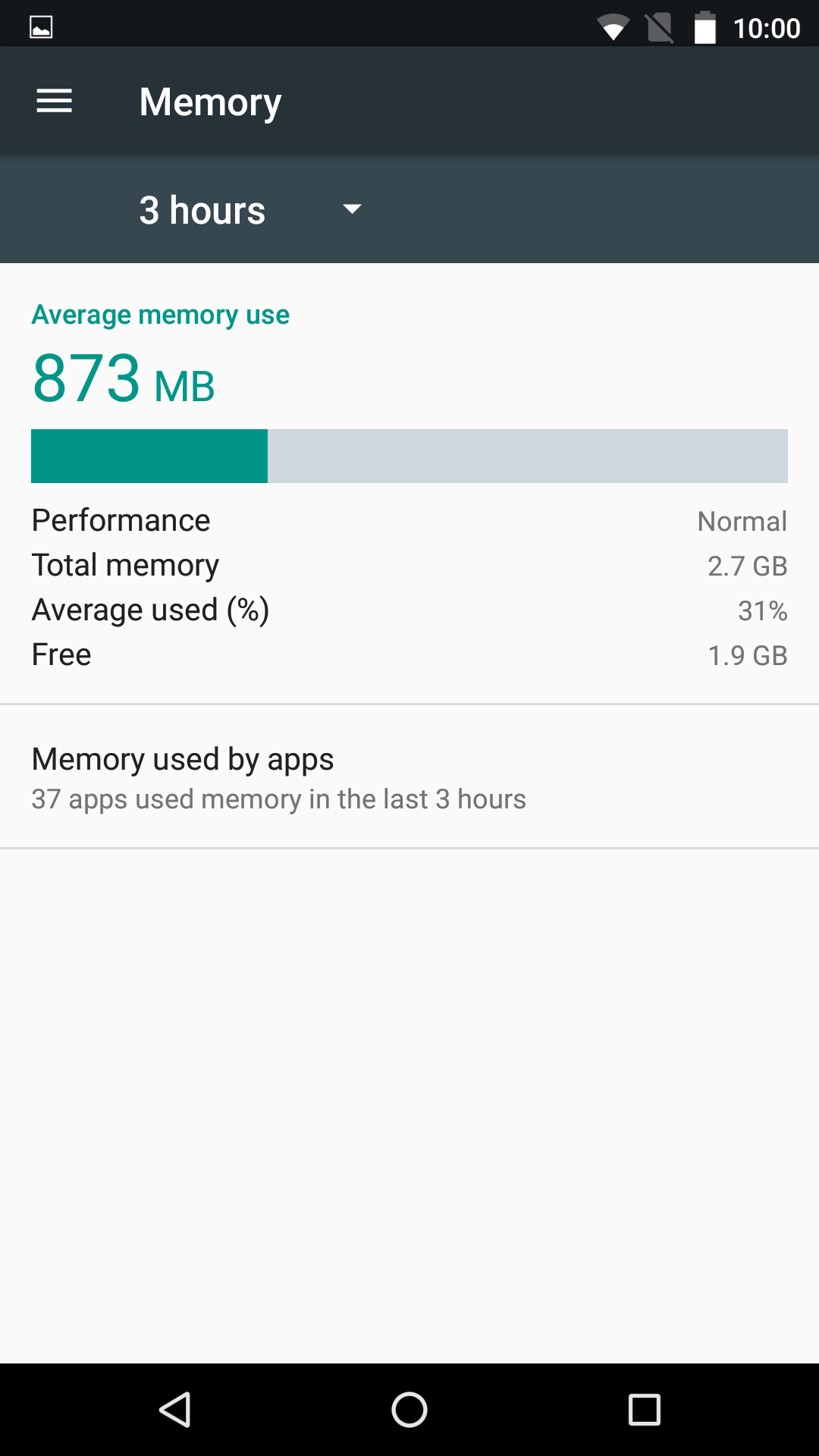Expand the 3 hours time range dropdown
The image size is (819, 1456).
point(250,210)
